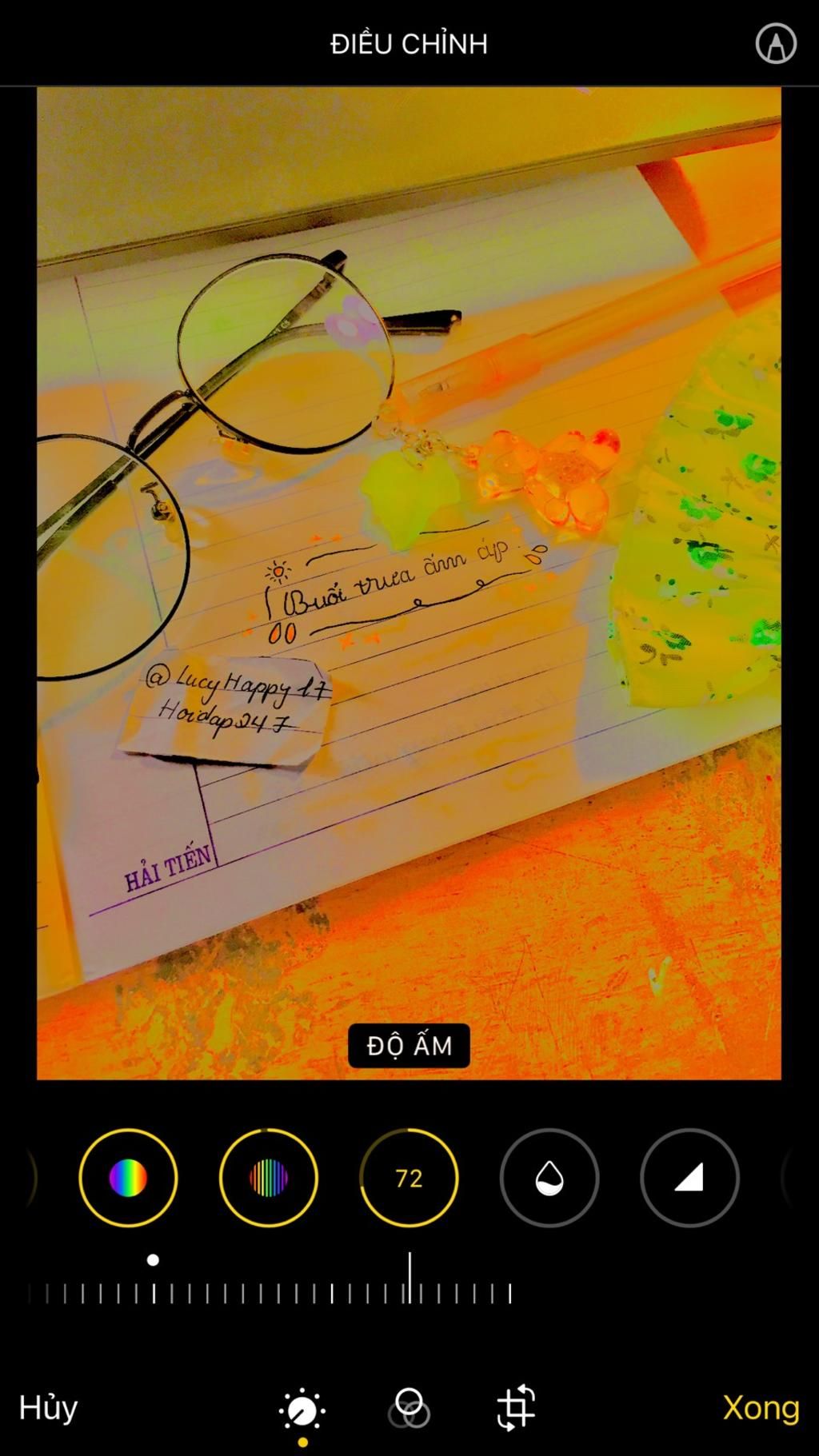This screenshot has width=819, height=1456.
Task: Select the vibrance adjustment dial
Action: (269, 1178)
